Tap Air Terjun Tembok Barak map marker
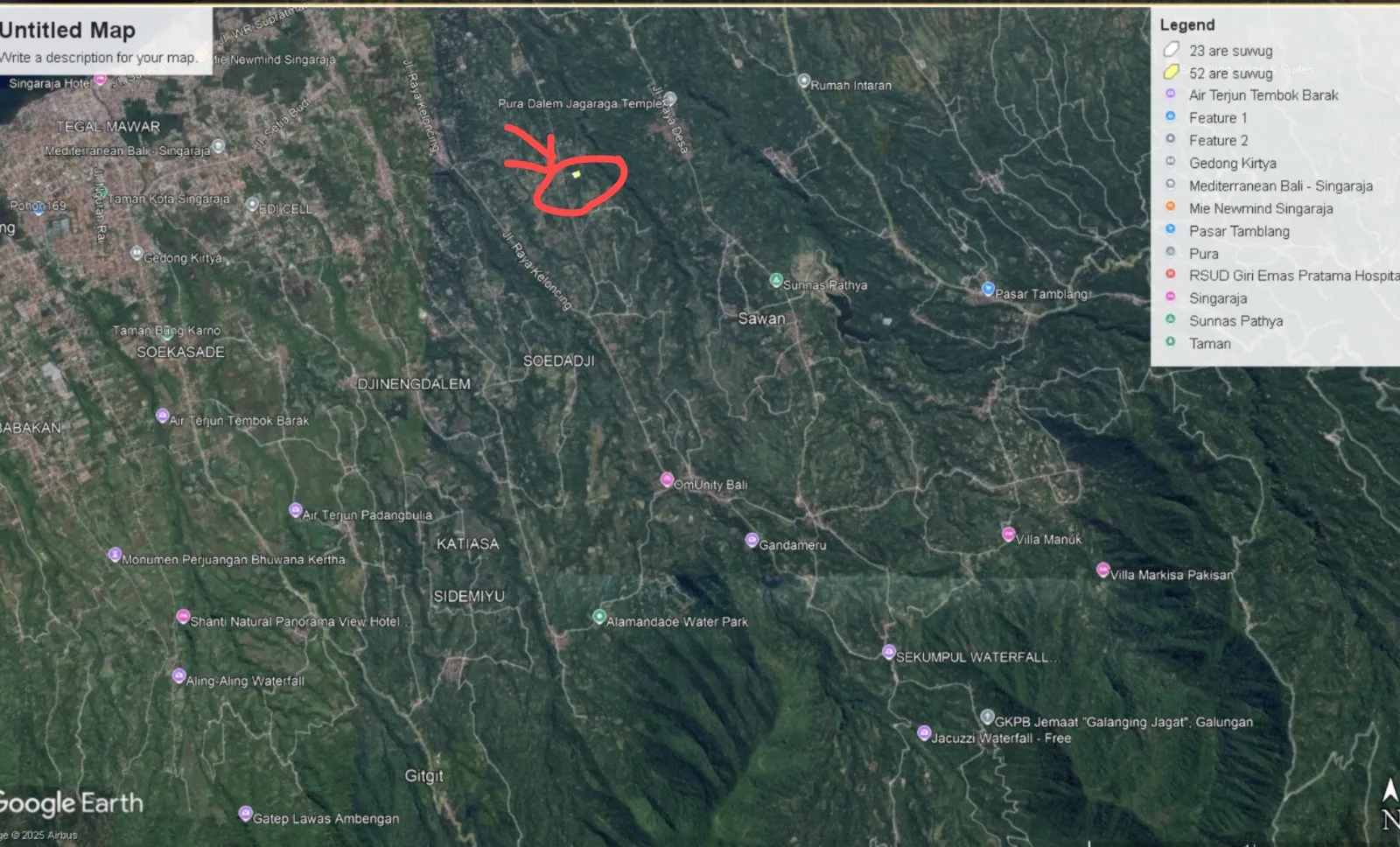 162,416
